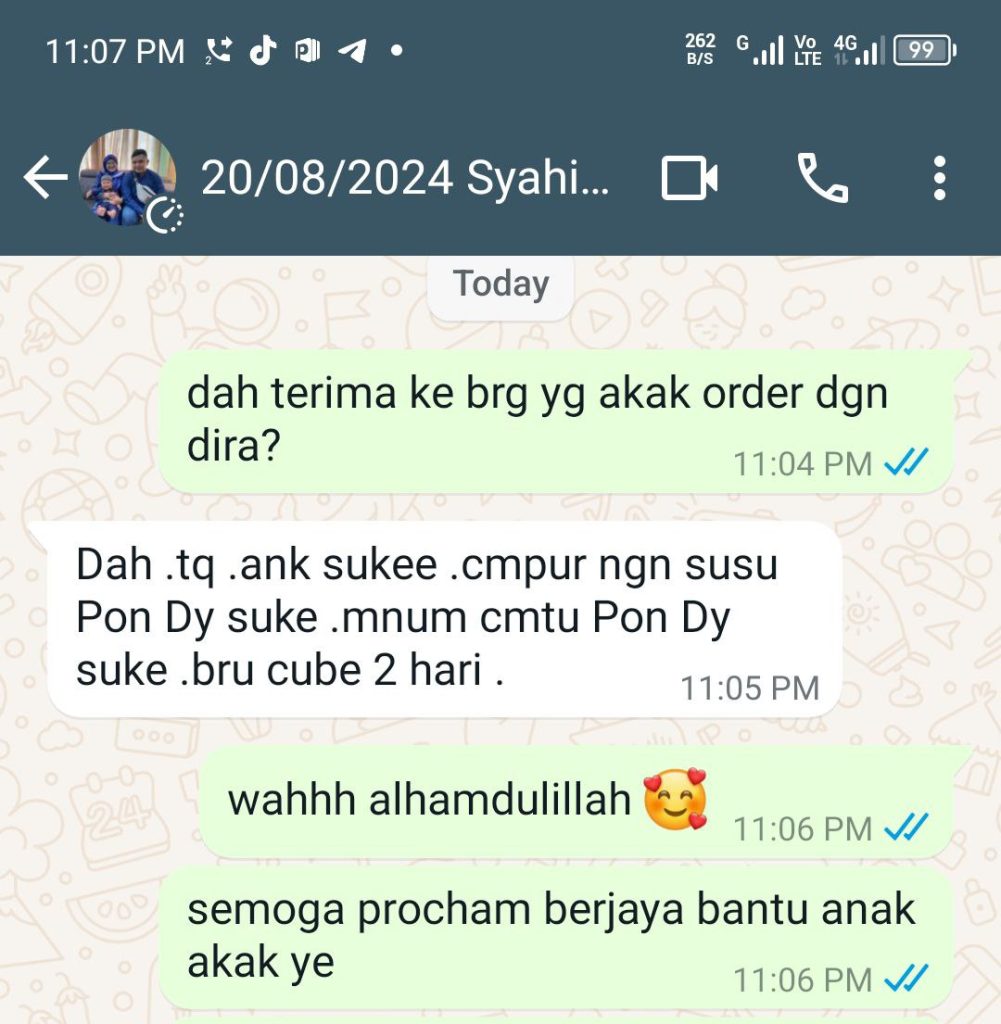Open the overflow menu

938,180
